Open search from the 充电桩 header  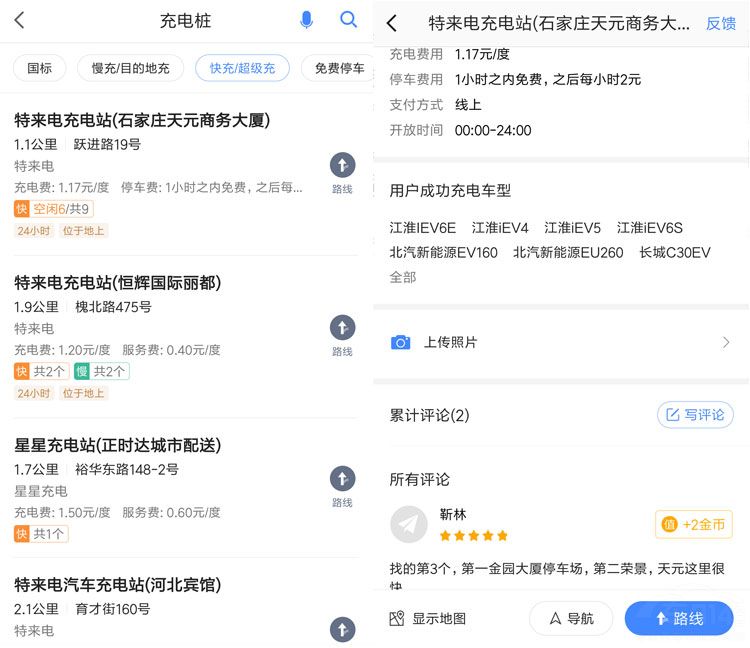(x=348, y=20)
